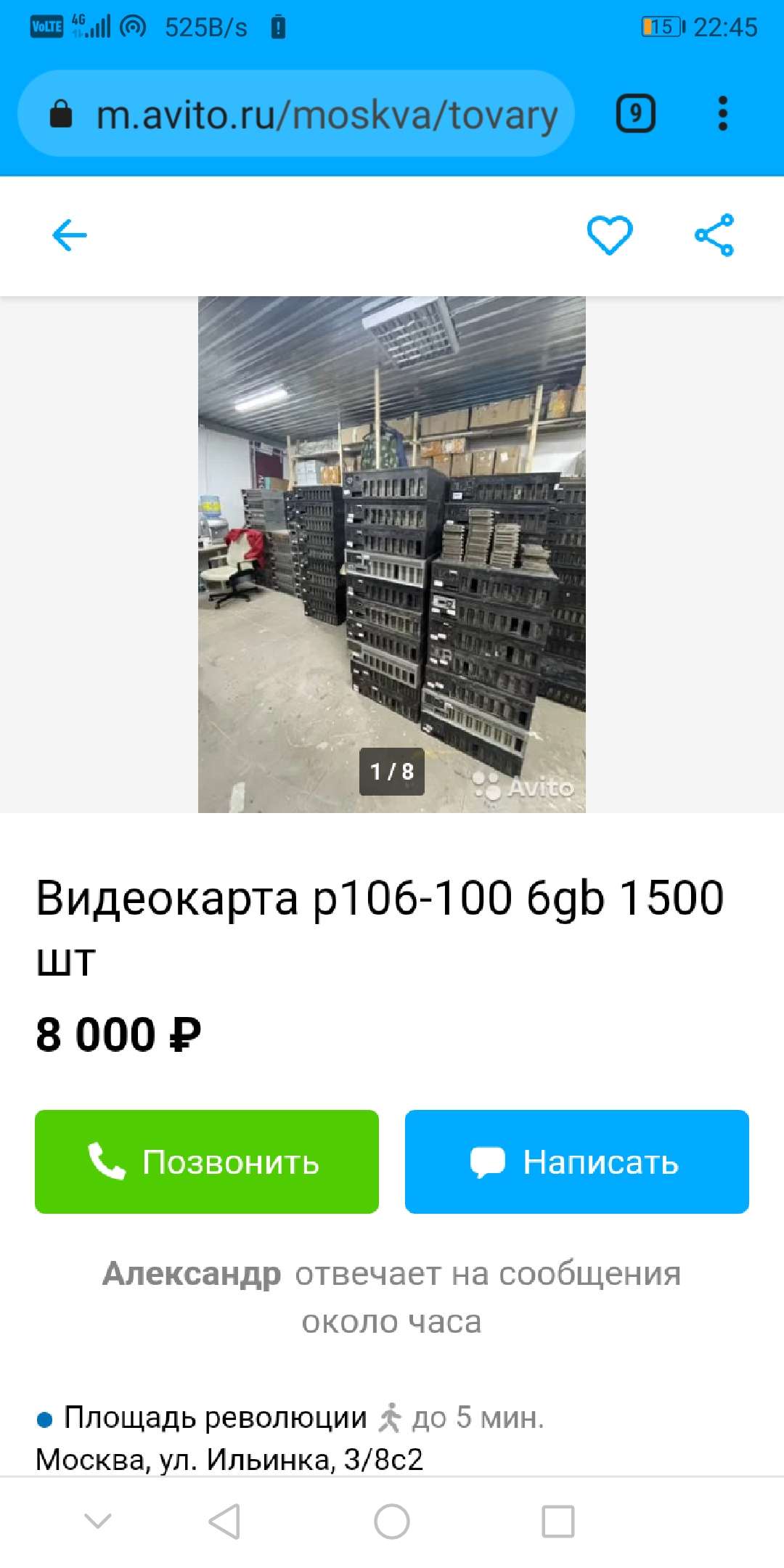Viewport: 784px width, 1568px height.
Task: Open the listing's main photo
Action: 392,554
